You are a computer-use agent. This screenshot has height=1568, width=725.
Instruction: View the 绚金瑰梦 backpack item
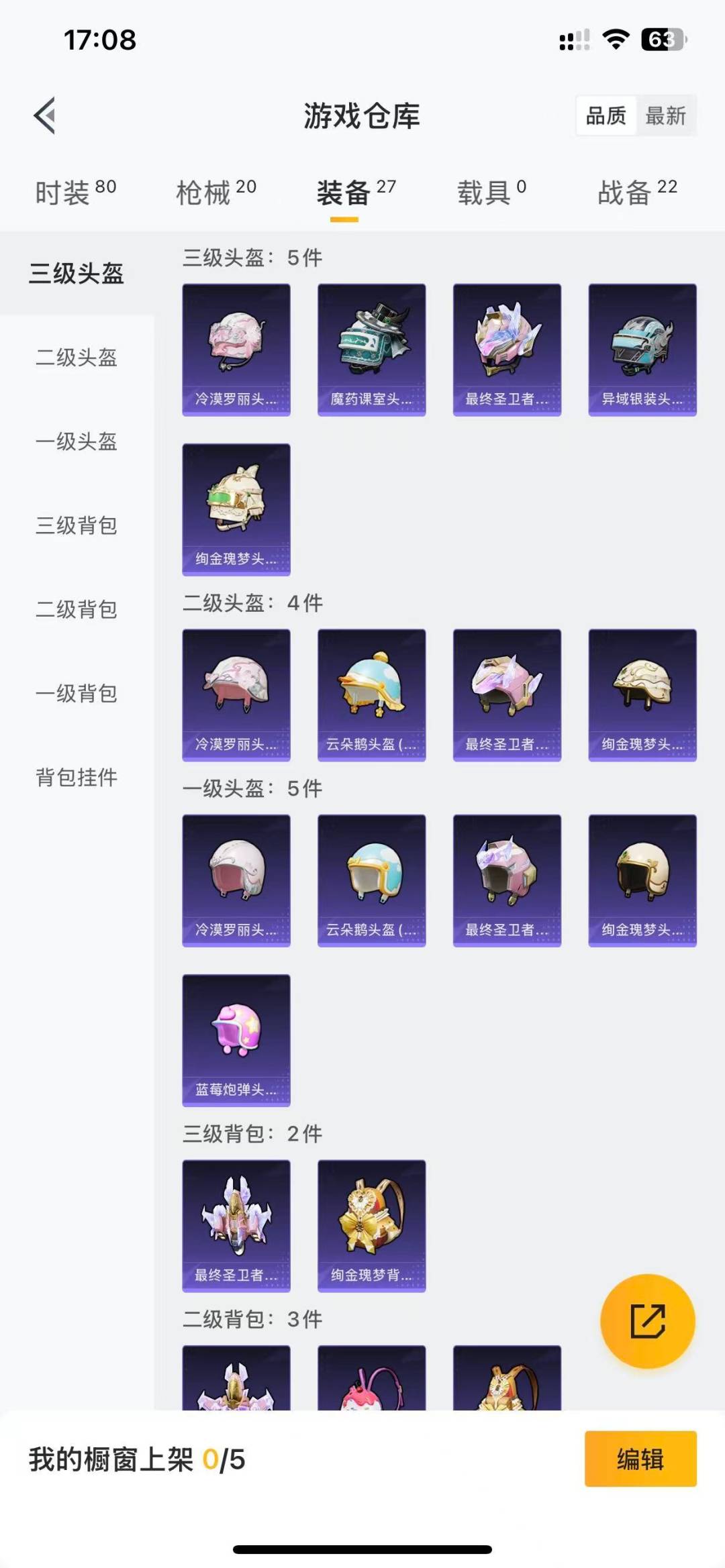pyautogui.click(x=371, y=1225)
